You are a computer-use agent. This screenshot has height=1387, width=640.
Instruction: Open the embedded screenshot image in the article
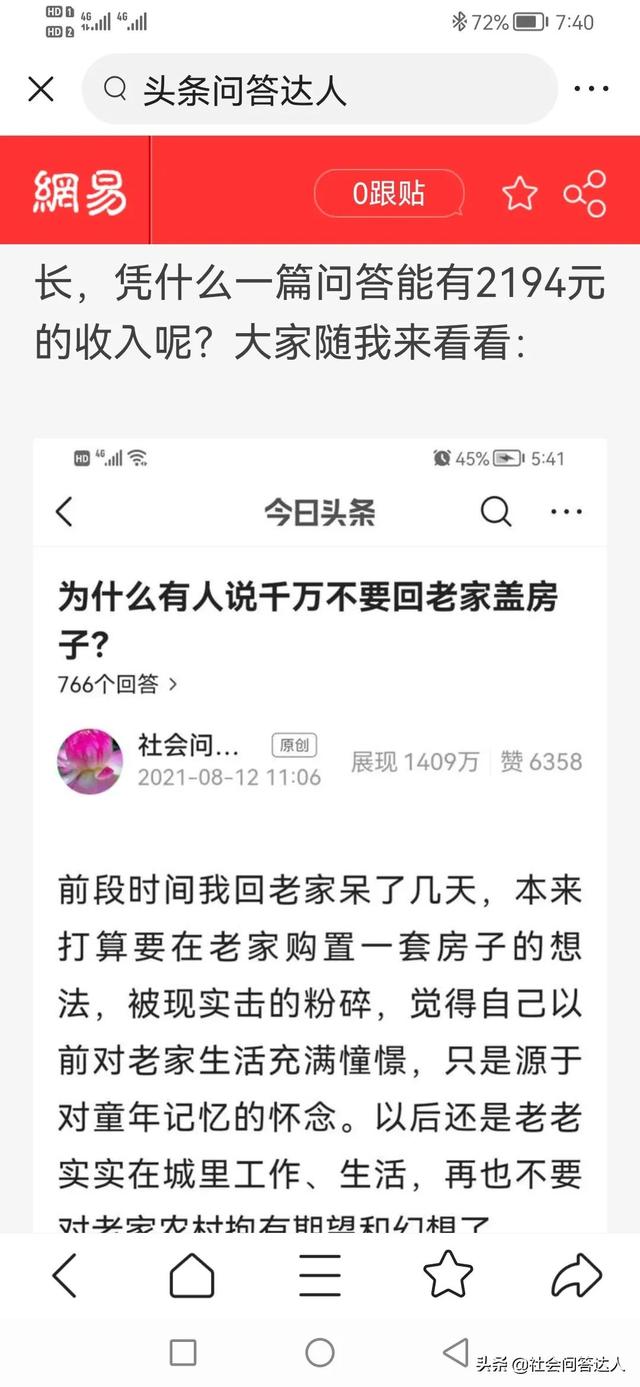coord(320,830)
